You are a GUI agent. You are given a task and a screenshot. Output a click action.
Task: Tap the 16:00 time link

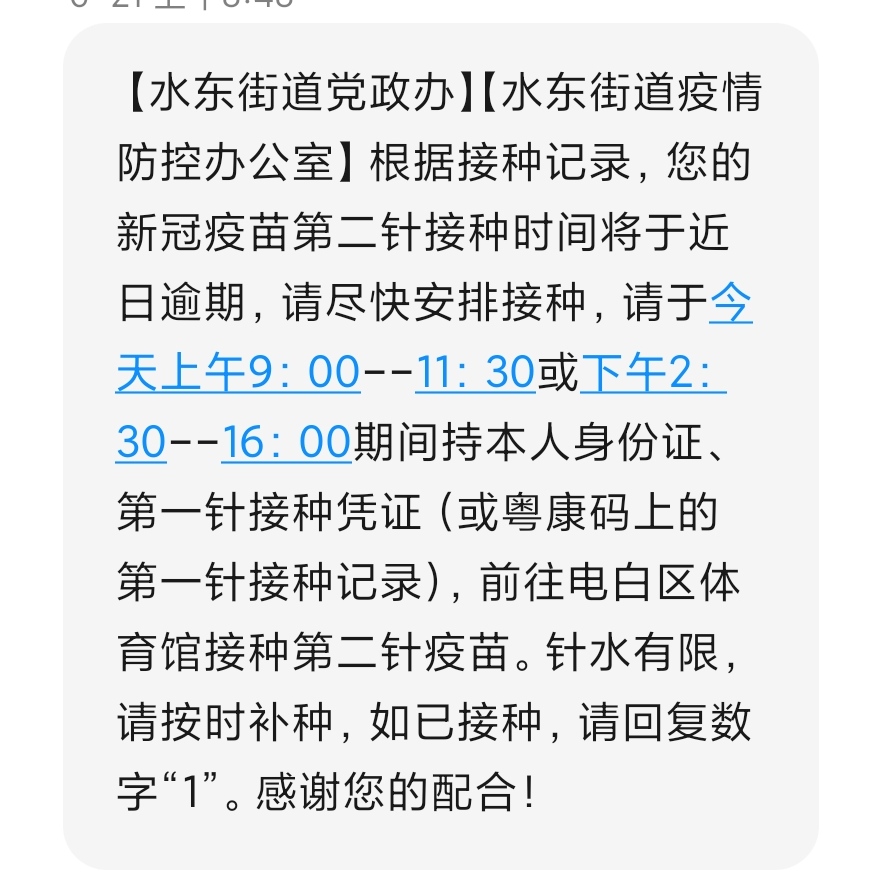[285, 442]
